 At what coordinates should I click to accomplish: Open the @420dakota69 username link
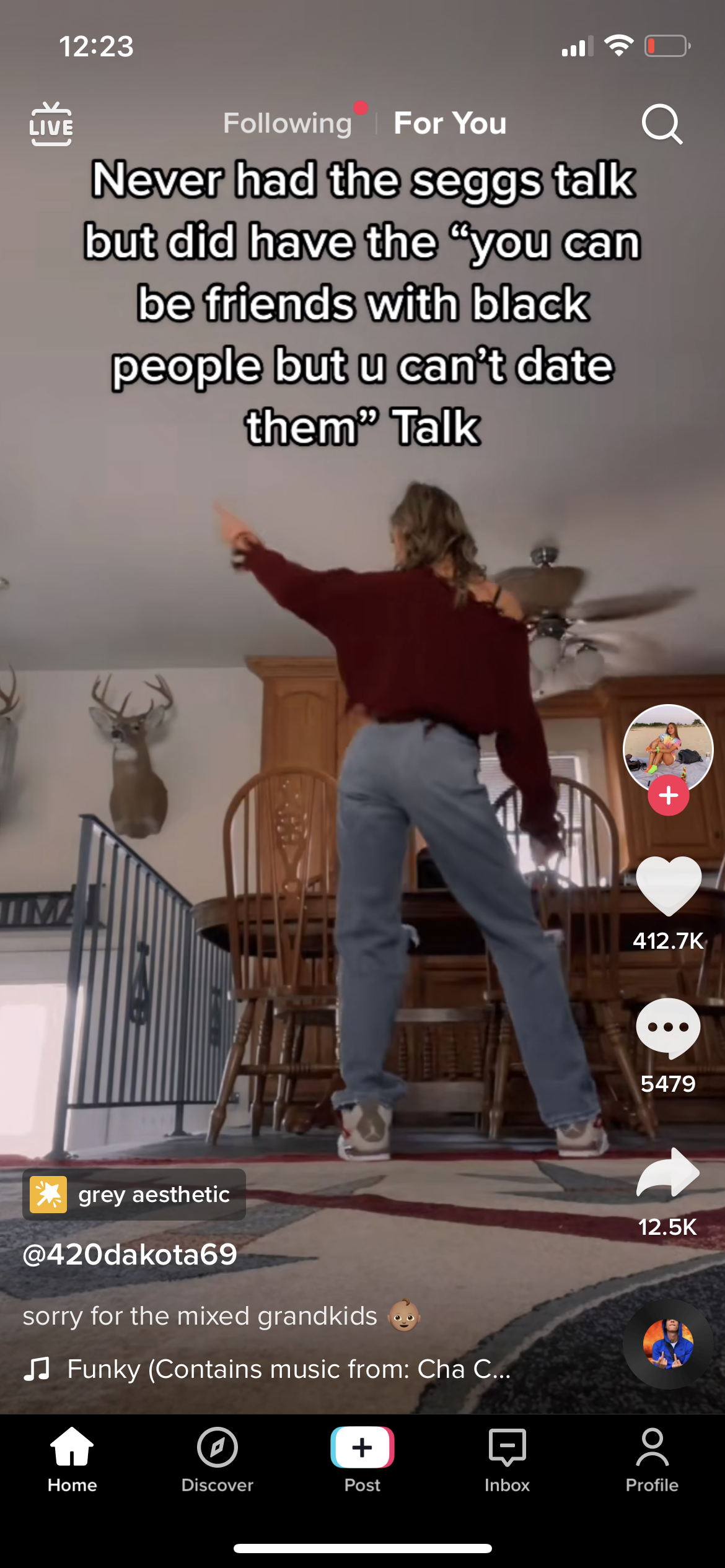point(130,1255)
